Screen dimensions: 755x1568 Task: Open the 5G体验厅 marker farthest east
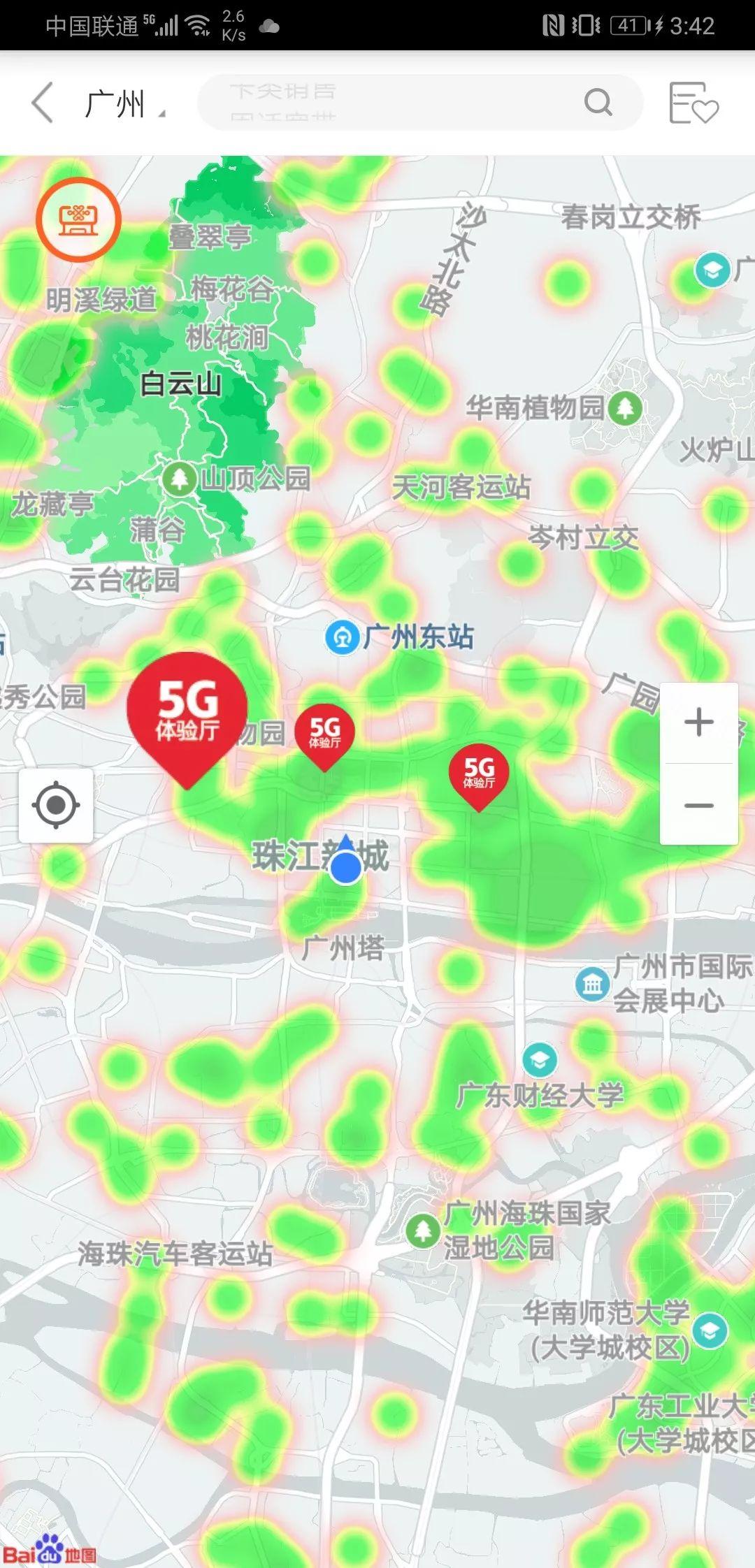click(x=479, y=774)
